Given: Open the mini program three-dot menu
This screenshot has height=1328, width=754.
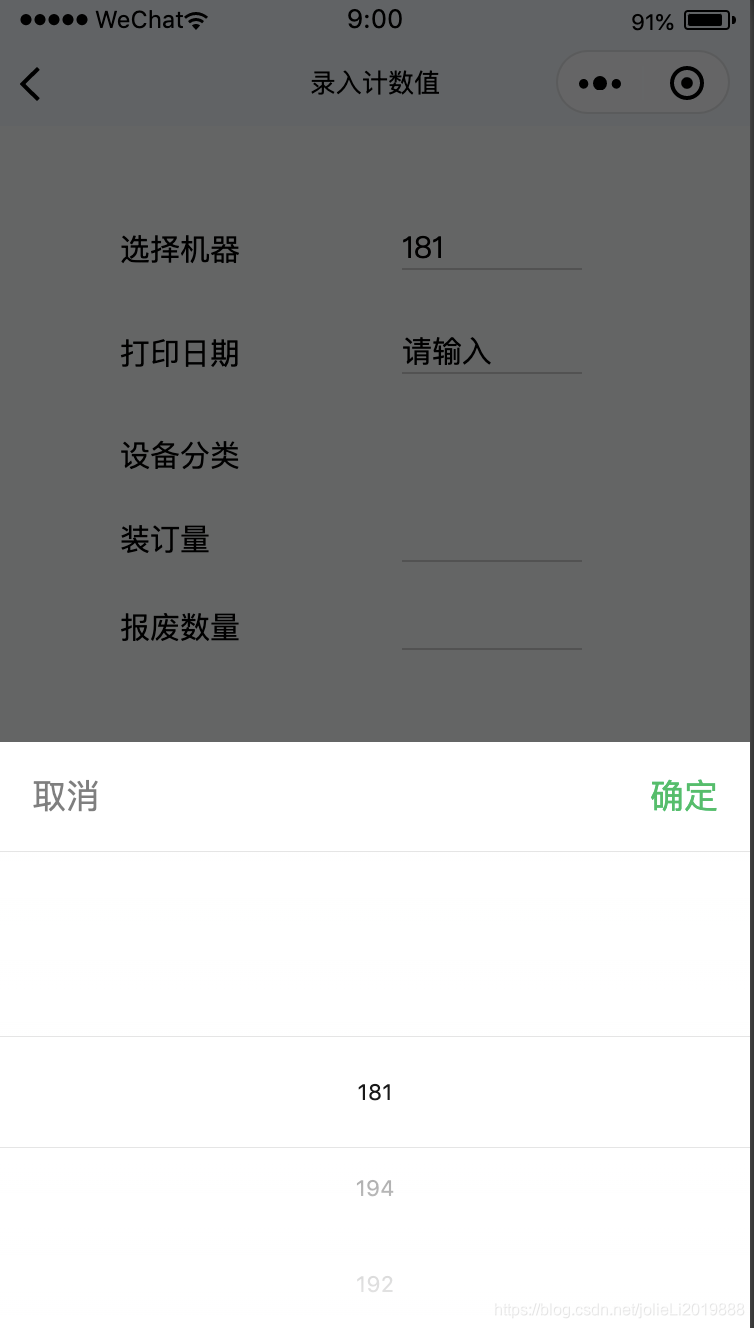Looking at the screenshot, I should [600, 84].
